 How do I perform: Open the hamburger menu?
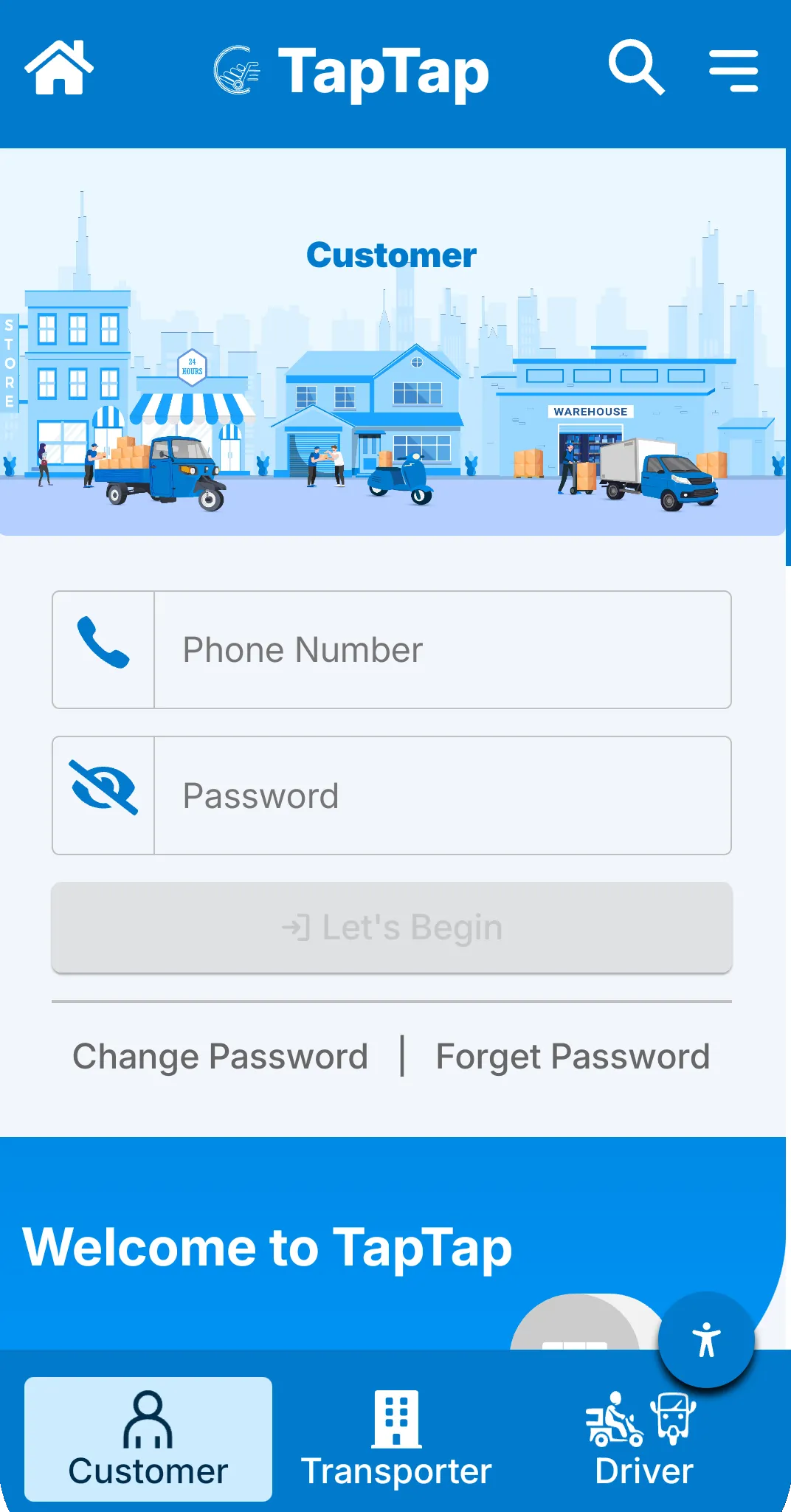coord(733,71)
